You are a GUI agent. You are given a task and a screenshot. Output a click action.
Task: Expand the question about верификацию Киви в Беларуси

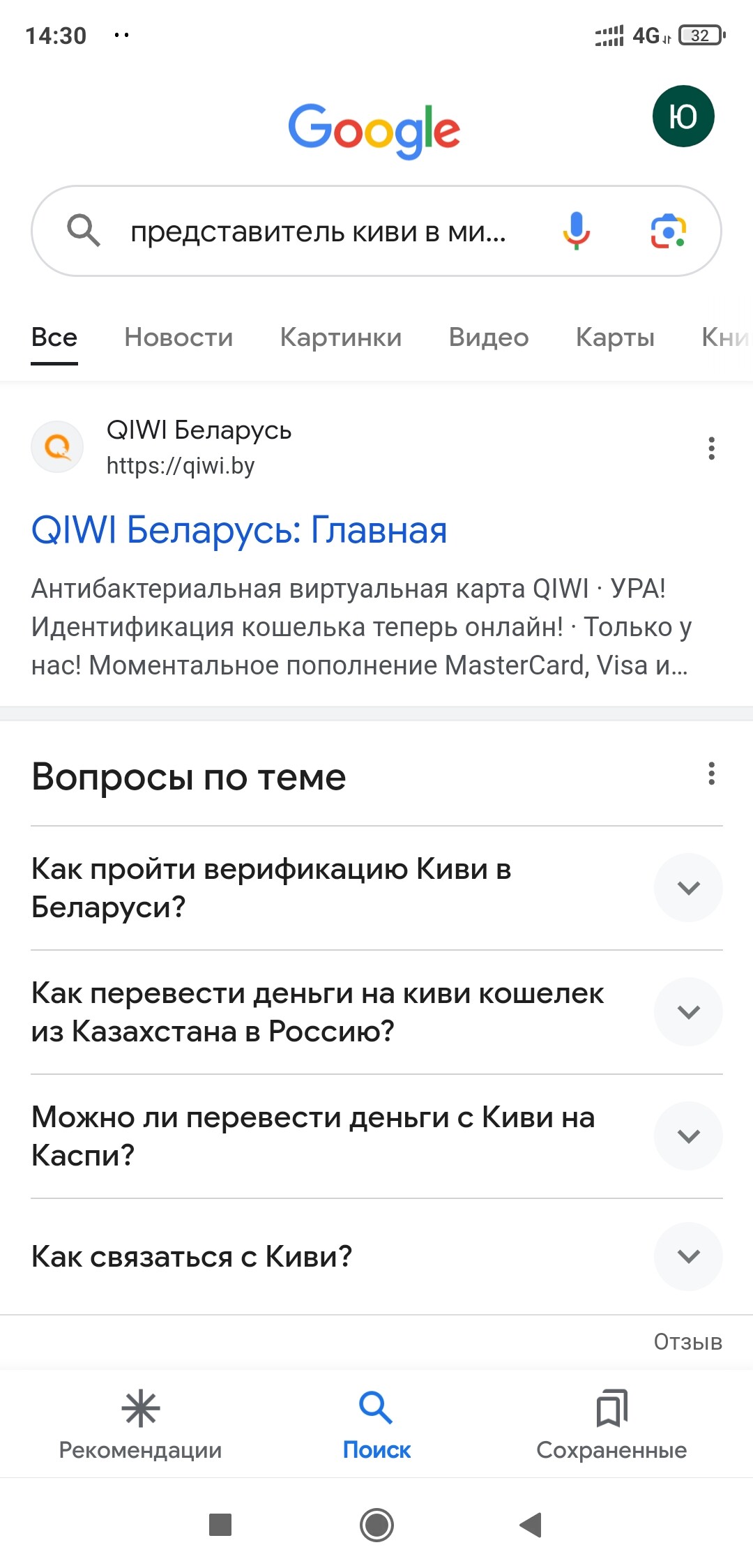point(376,888)
